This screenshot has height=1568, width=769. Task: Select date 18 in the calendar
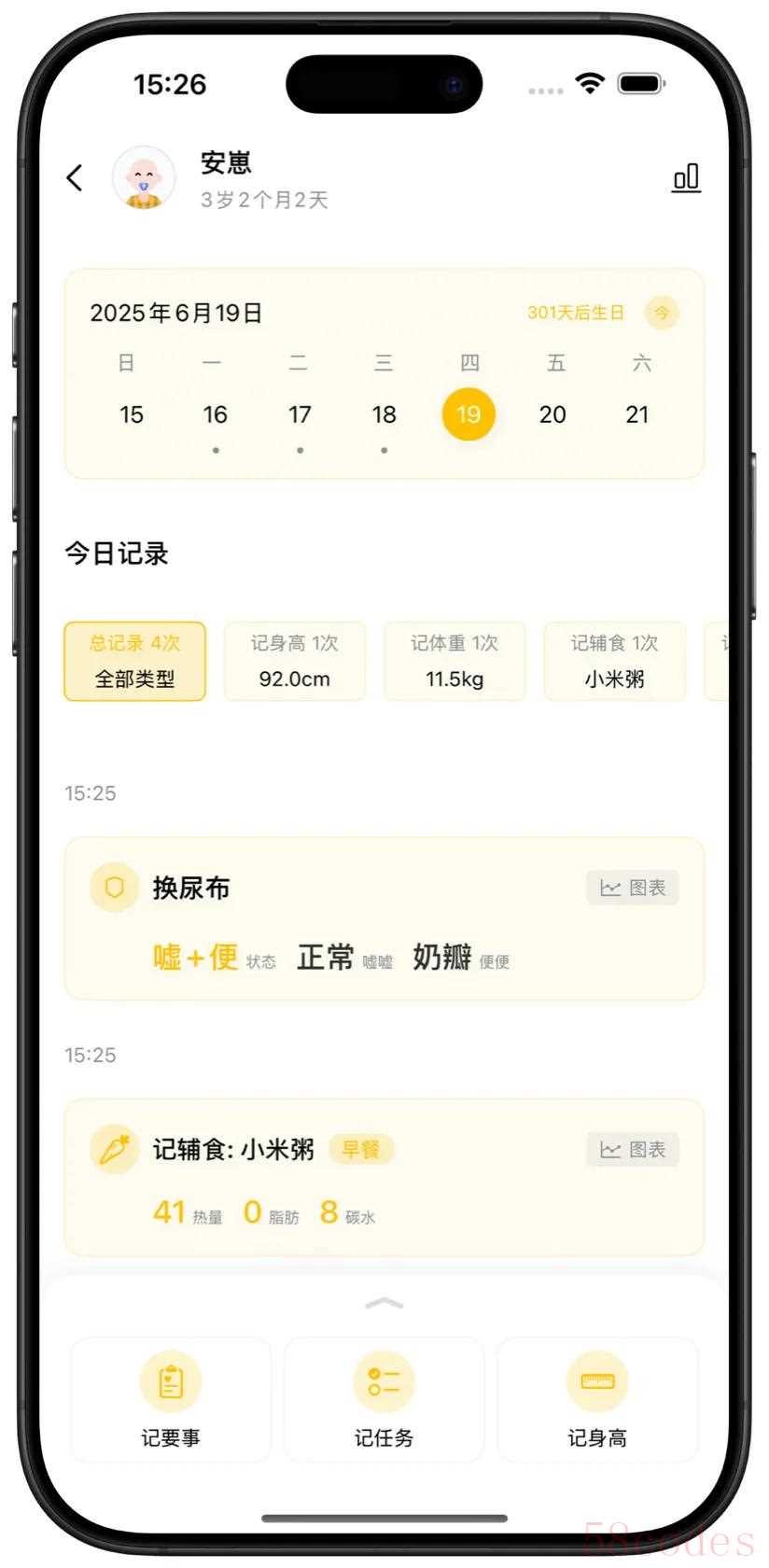click(x=384, y=414)
